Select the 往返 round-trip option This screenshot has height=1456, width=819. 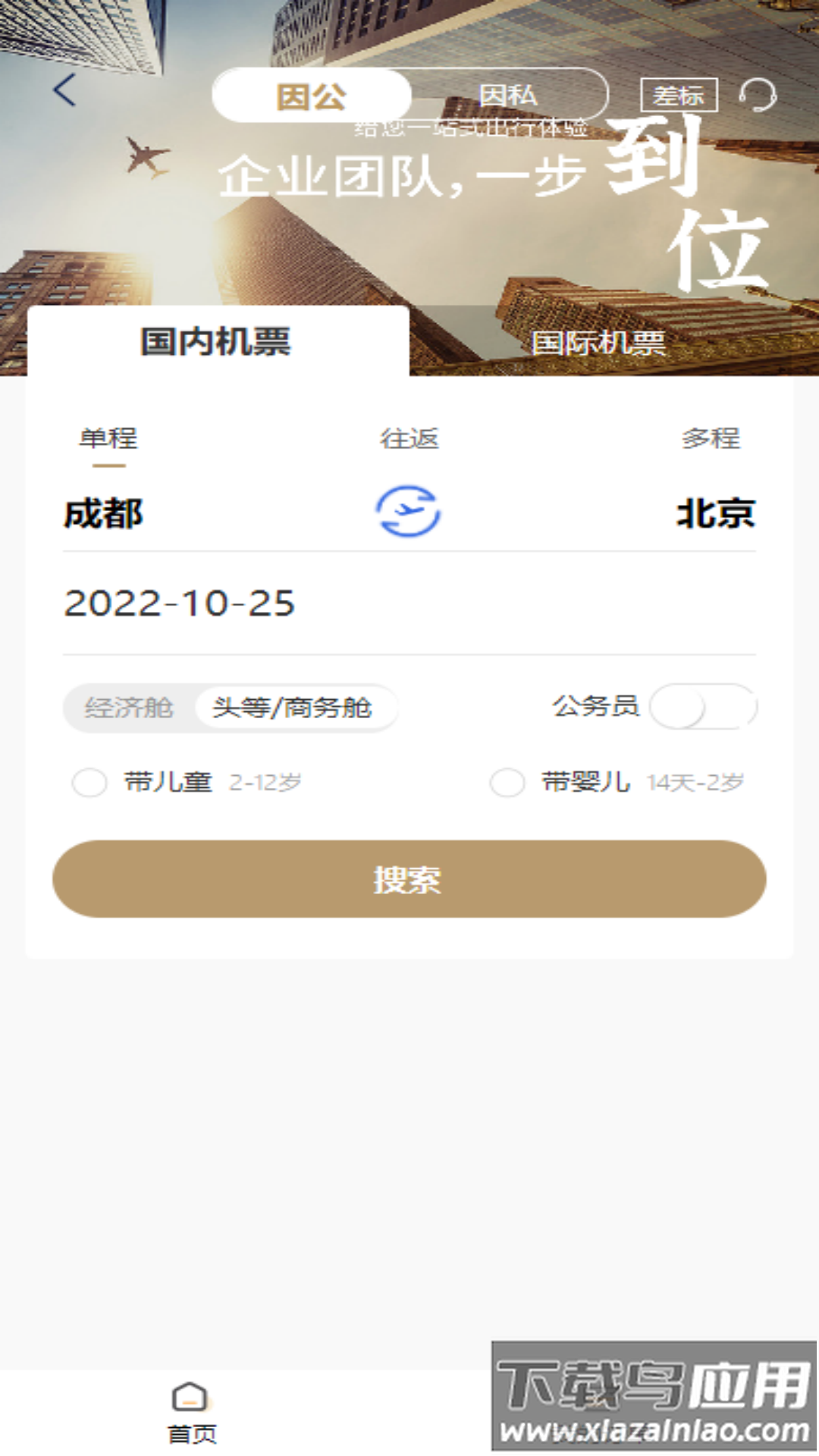tap(409, 436)
